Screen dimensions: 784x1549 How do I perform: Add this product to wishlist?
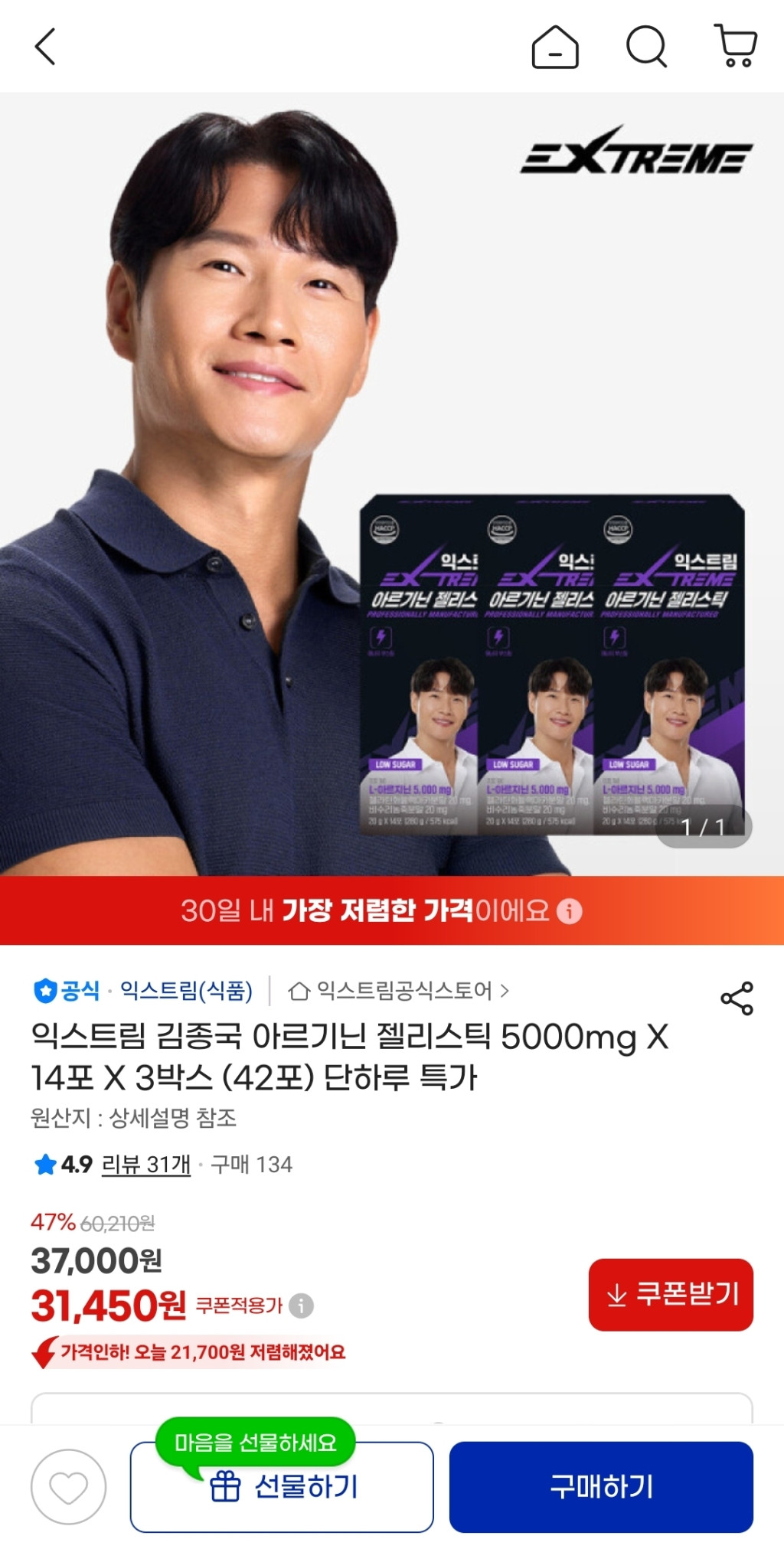pos(69,1487)
